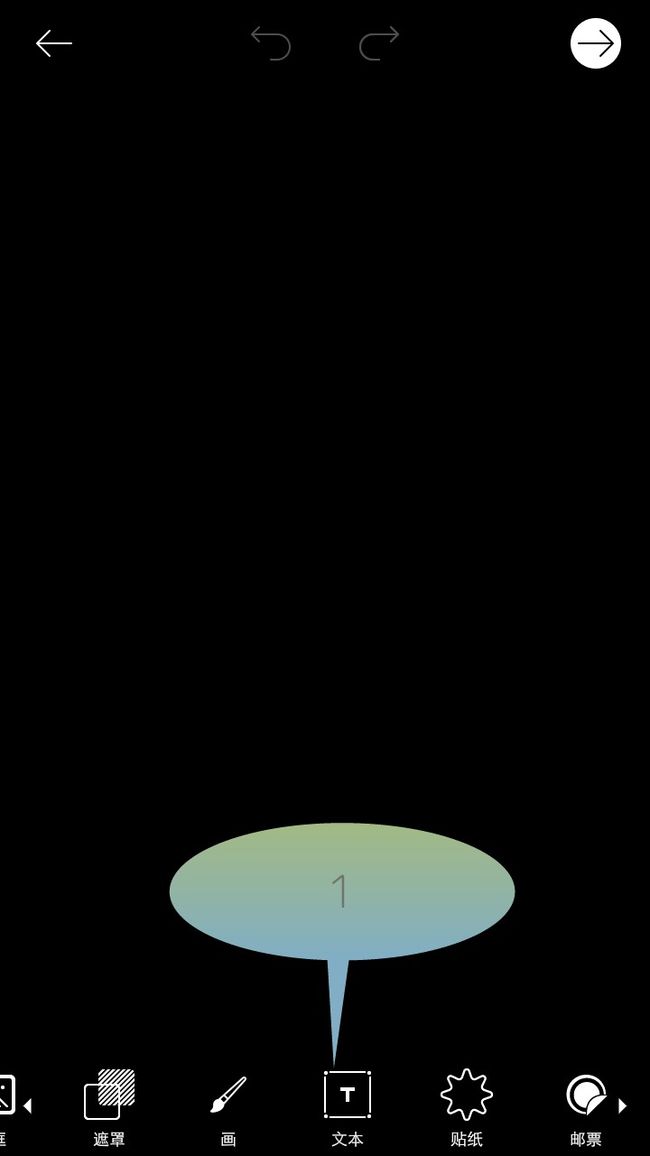Choose the 邮票 stamp tool
The image size is (650, 1156).
586,1107
